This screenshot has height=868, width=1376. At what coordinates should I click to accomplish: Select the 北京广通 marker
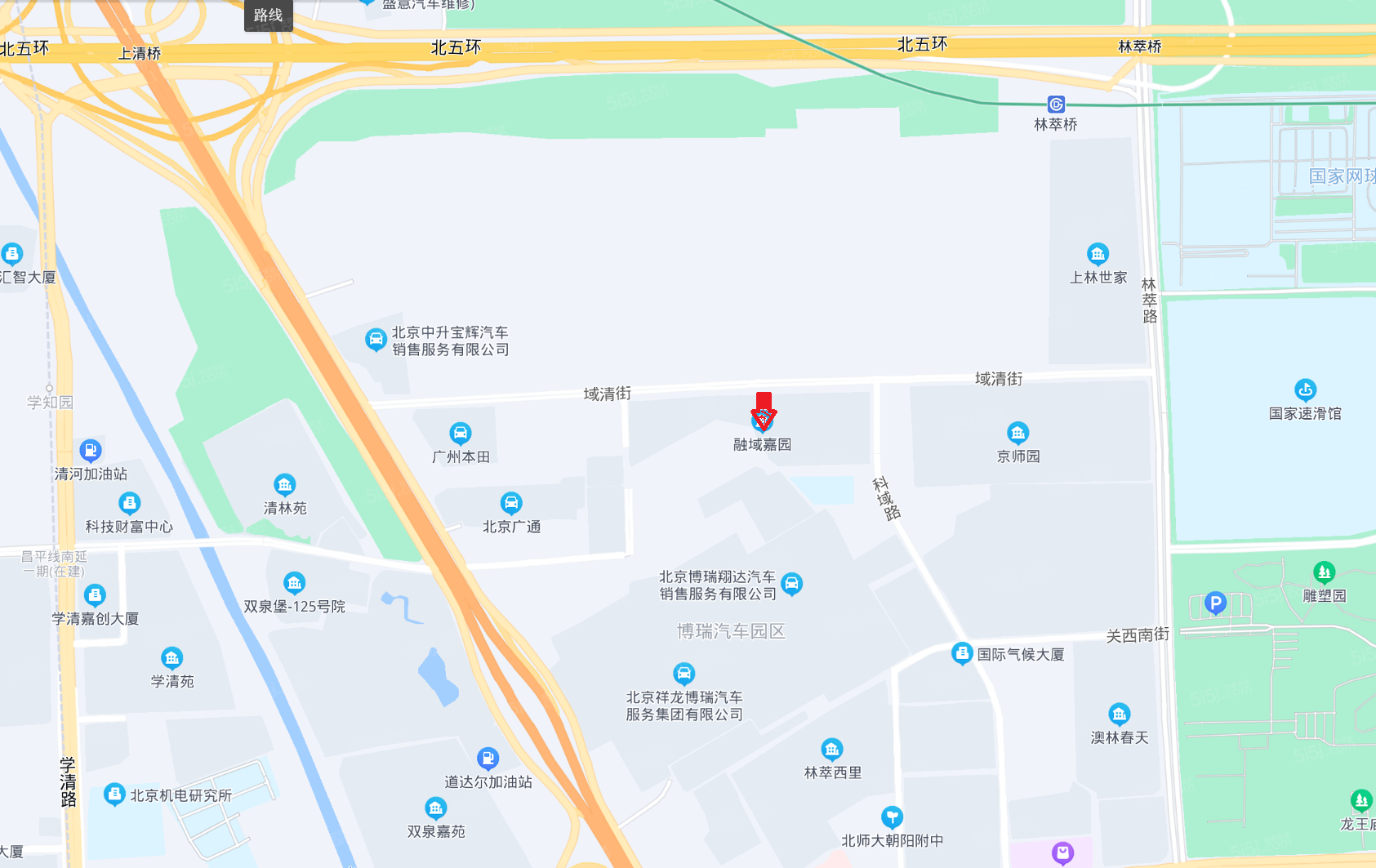coord(511,503)
